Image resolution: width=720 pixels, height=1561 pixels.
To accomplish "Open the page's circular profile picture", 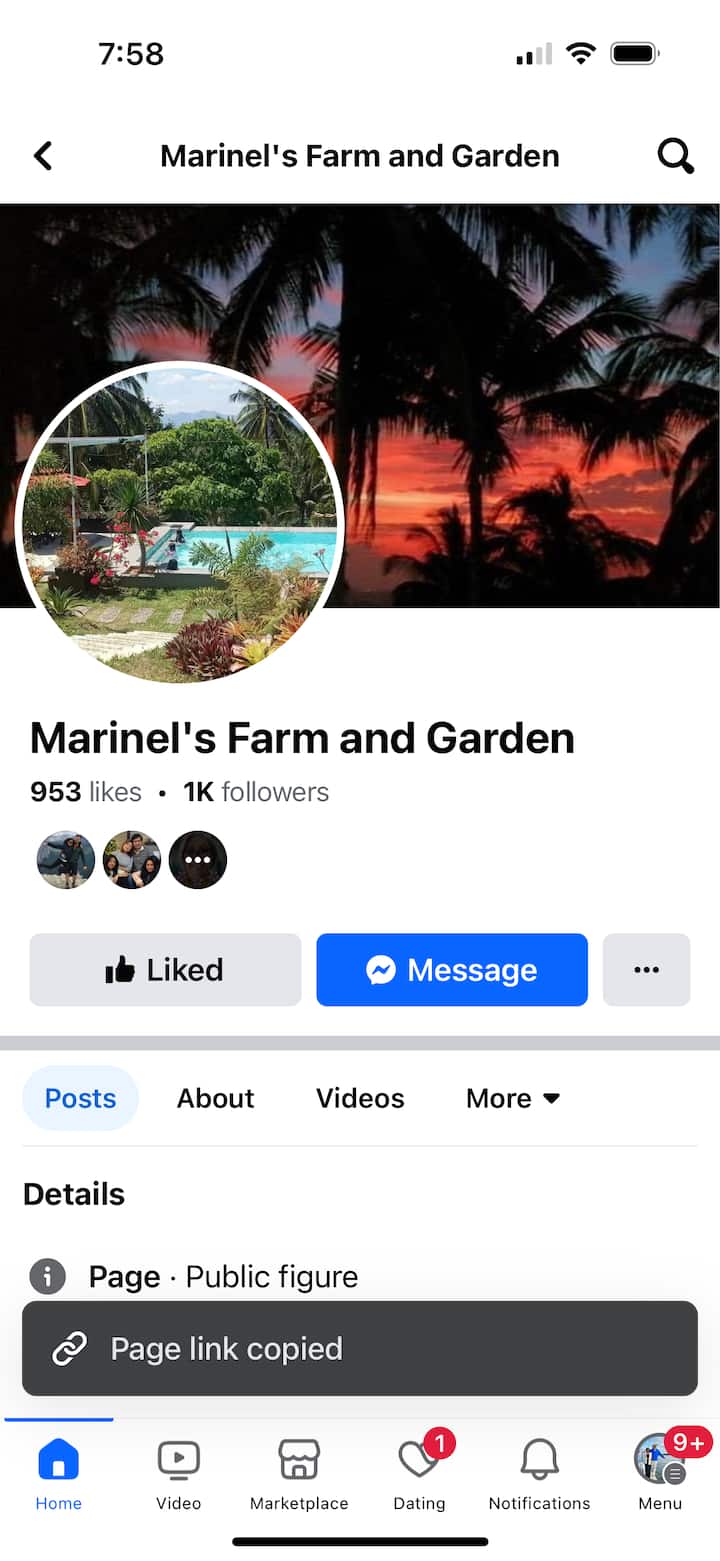I will [x=180, y=524].
